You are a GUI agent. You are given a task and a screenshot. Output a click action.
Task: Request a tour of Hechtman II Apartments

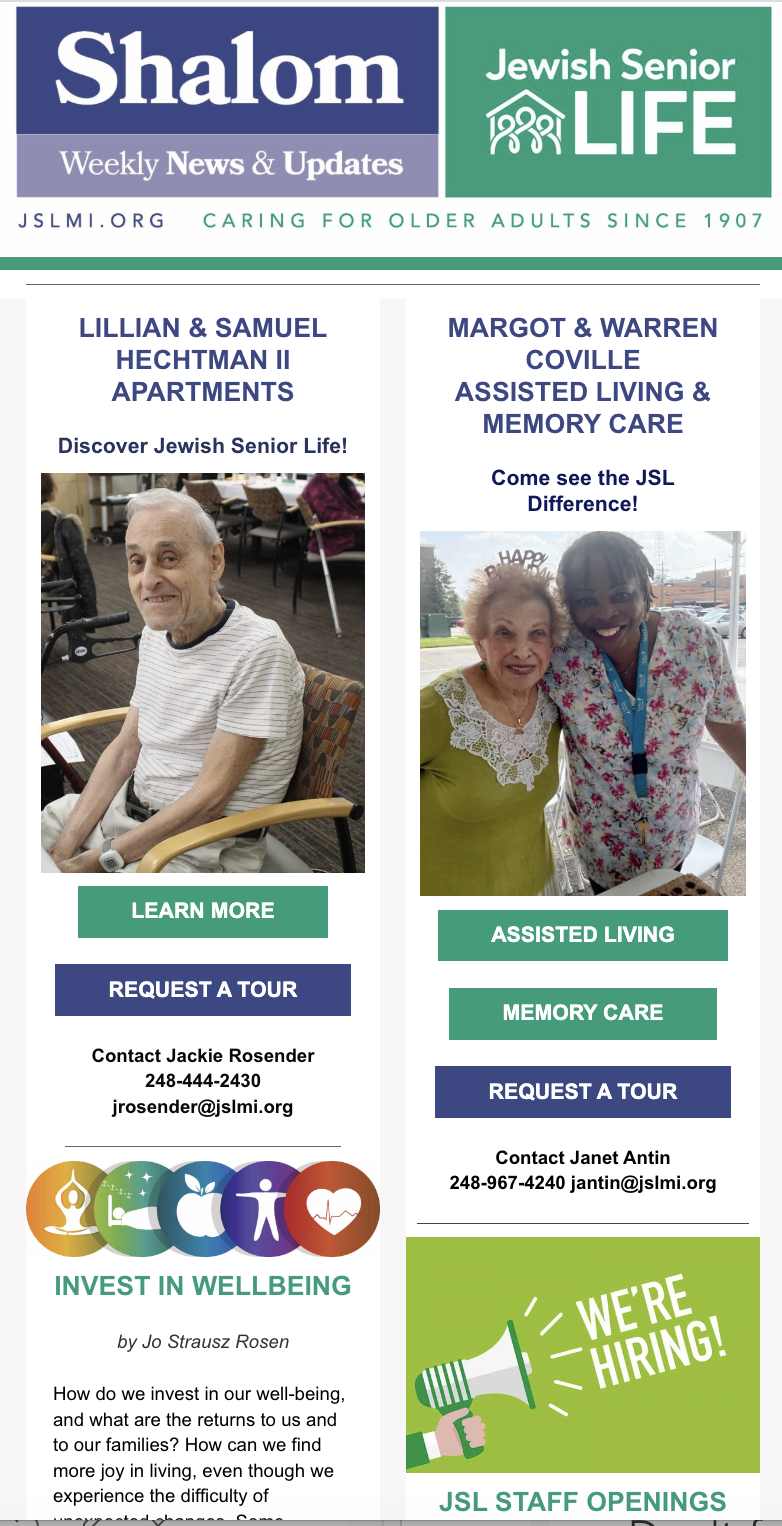(x=203, y=990)
